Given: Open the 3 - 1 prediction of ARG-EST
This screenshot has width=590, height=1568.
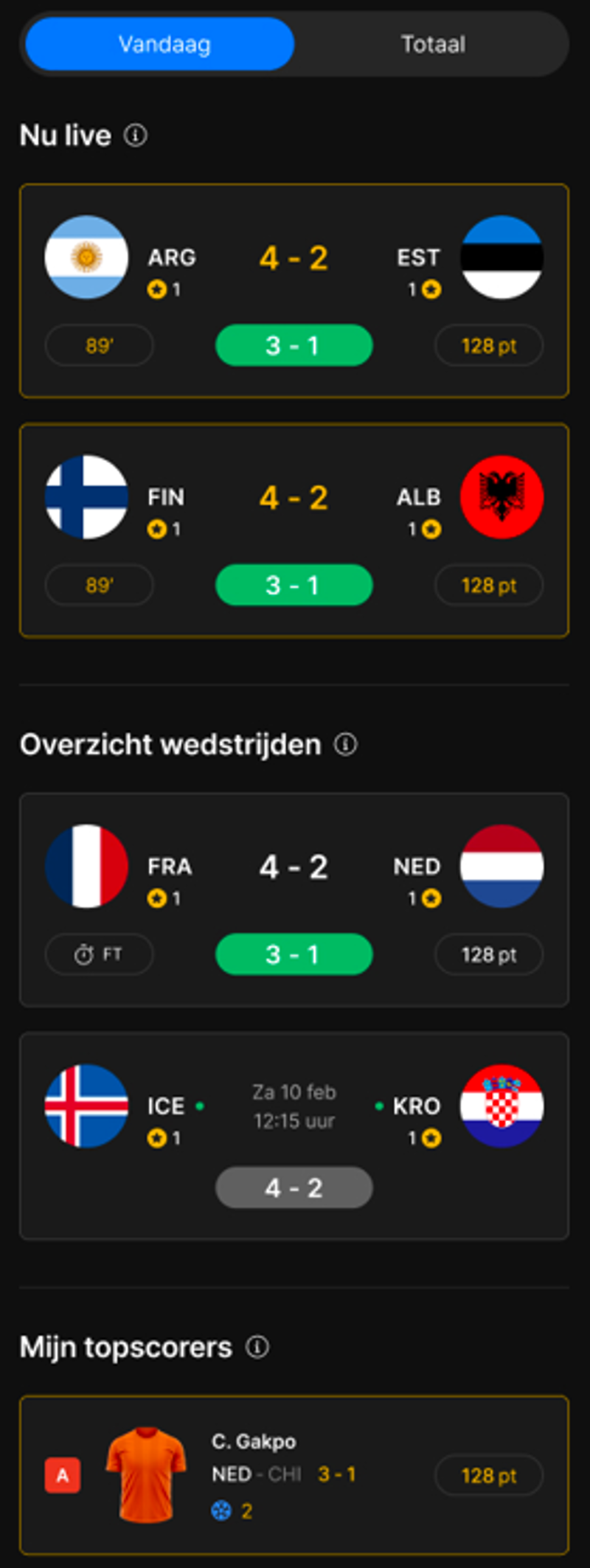Looking at the screenshot, I should coord(294,345).
